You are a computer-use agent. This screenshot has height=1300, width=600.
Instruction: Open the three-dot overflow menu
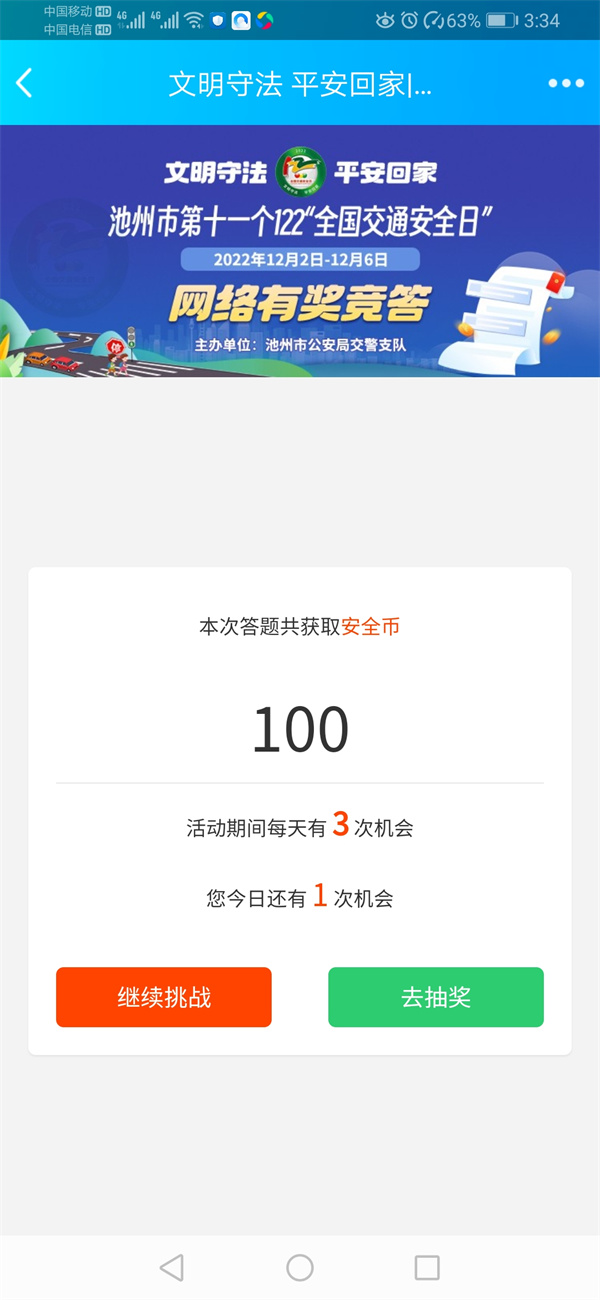coord(566,84)
